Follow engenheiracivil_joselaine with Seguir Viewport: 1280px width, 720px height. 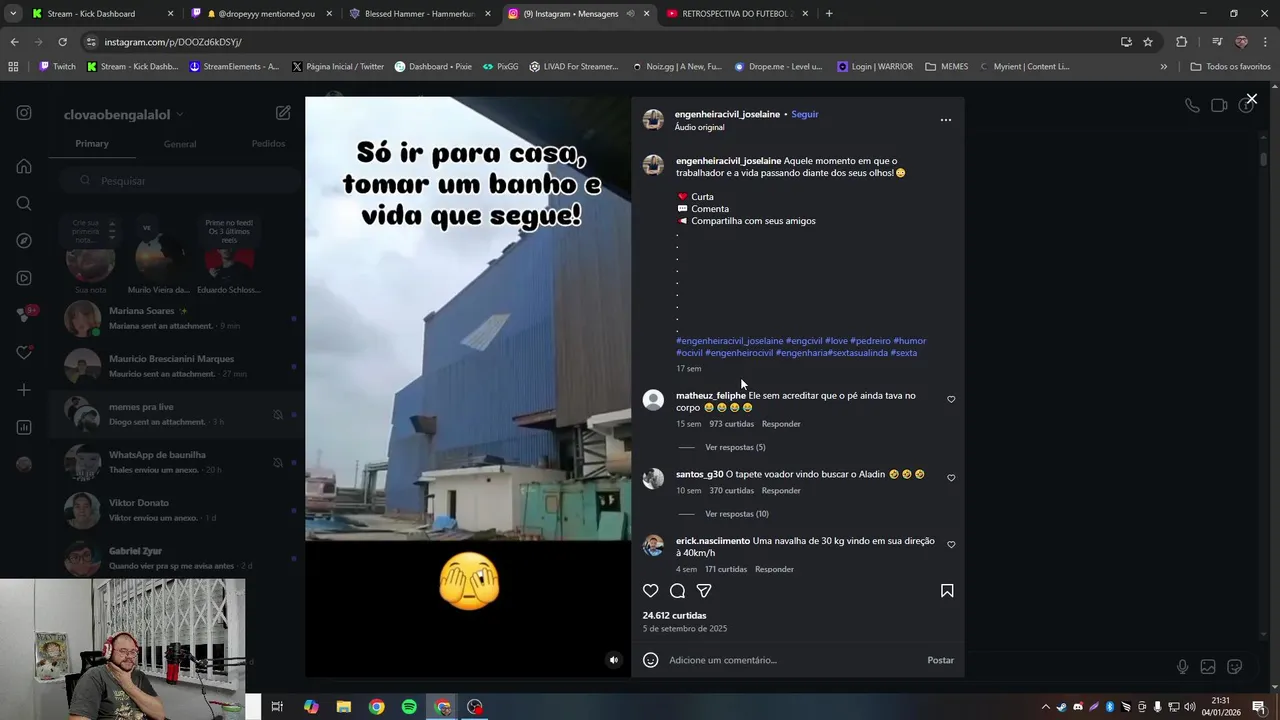click(x=805, y=114)
